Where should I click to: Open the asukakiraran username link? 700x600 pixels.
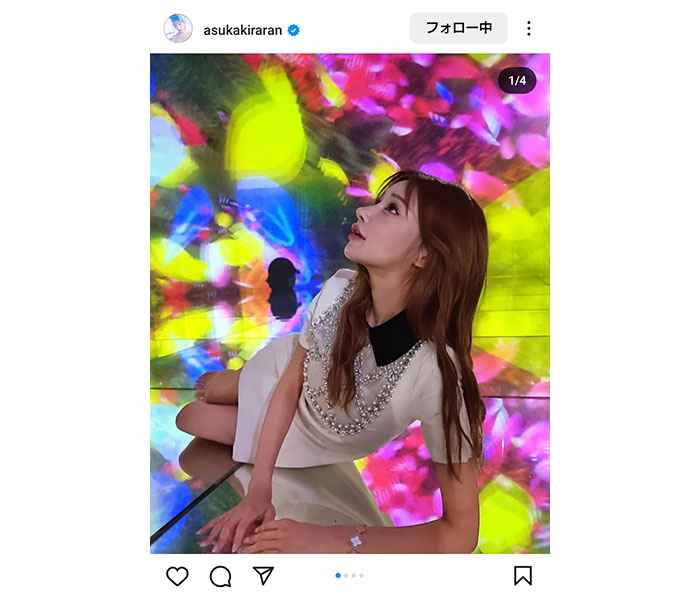(242, 30)
